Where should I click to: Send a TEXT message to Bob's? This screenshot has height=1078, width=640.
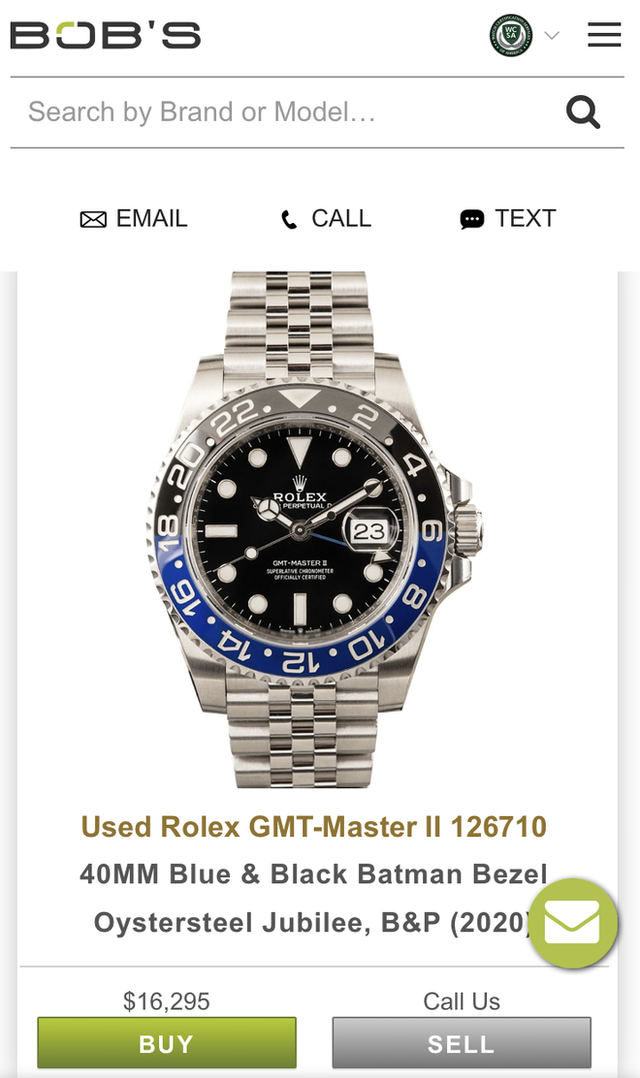point(507,219)
